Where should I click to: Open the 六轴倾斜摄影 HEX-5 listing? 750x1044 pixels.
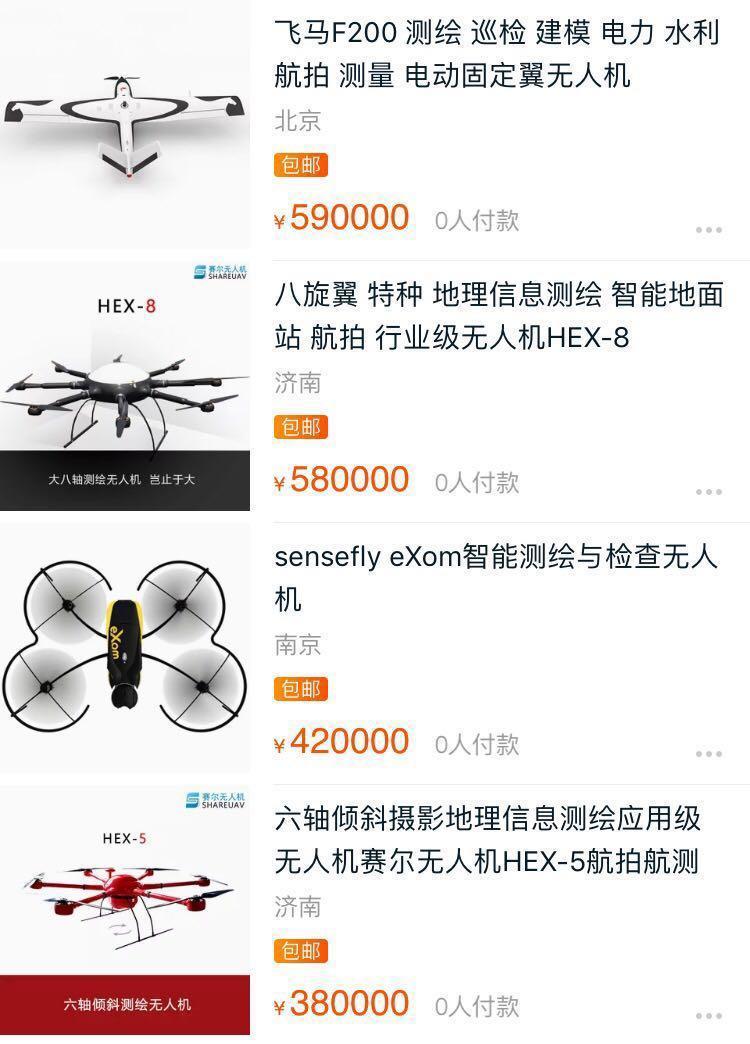[x=487, y=840]
